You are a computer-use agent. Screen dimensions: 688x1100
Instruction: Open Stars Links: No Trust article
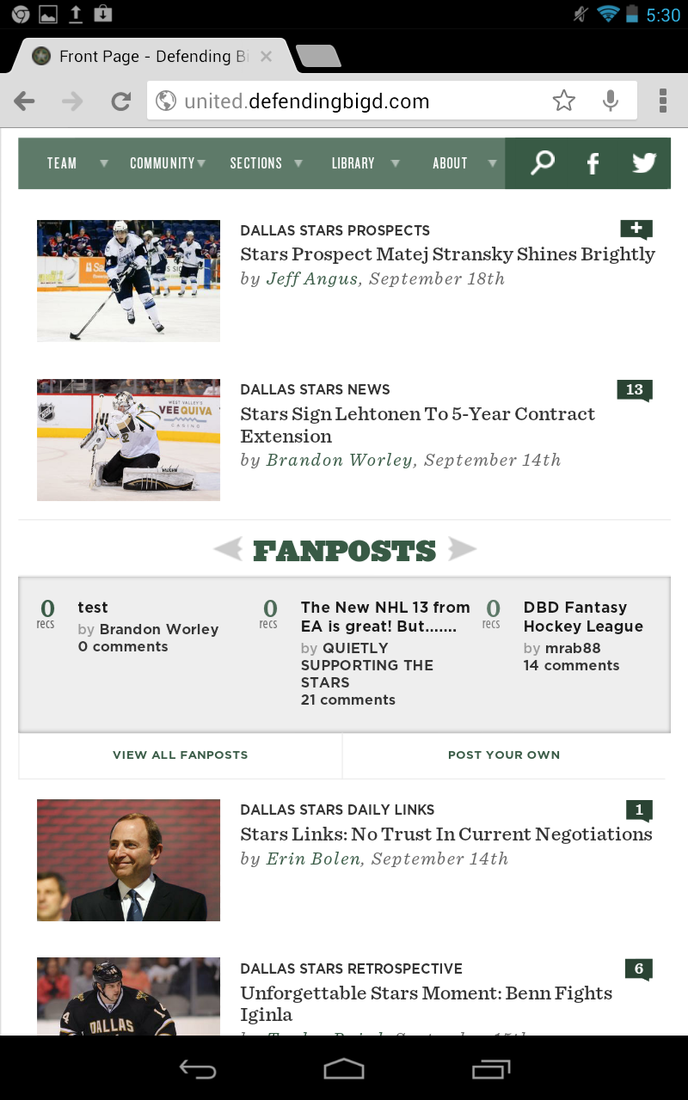tap(446, 834)
